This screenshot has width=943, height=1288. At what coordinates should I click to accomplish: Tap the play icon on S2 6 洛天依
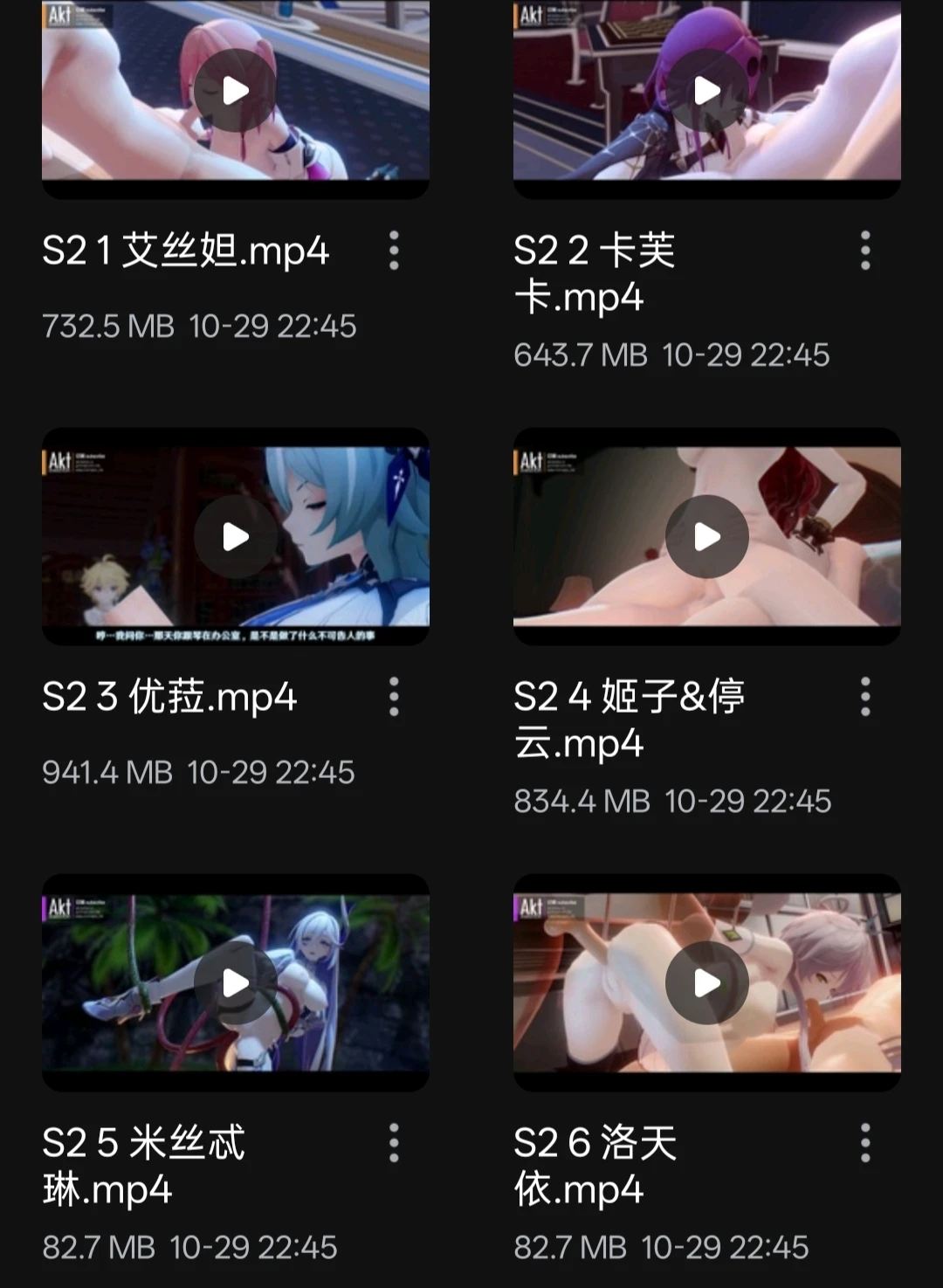[x=706, y=981]
